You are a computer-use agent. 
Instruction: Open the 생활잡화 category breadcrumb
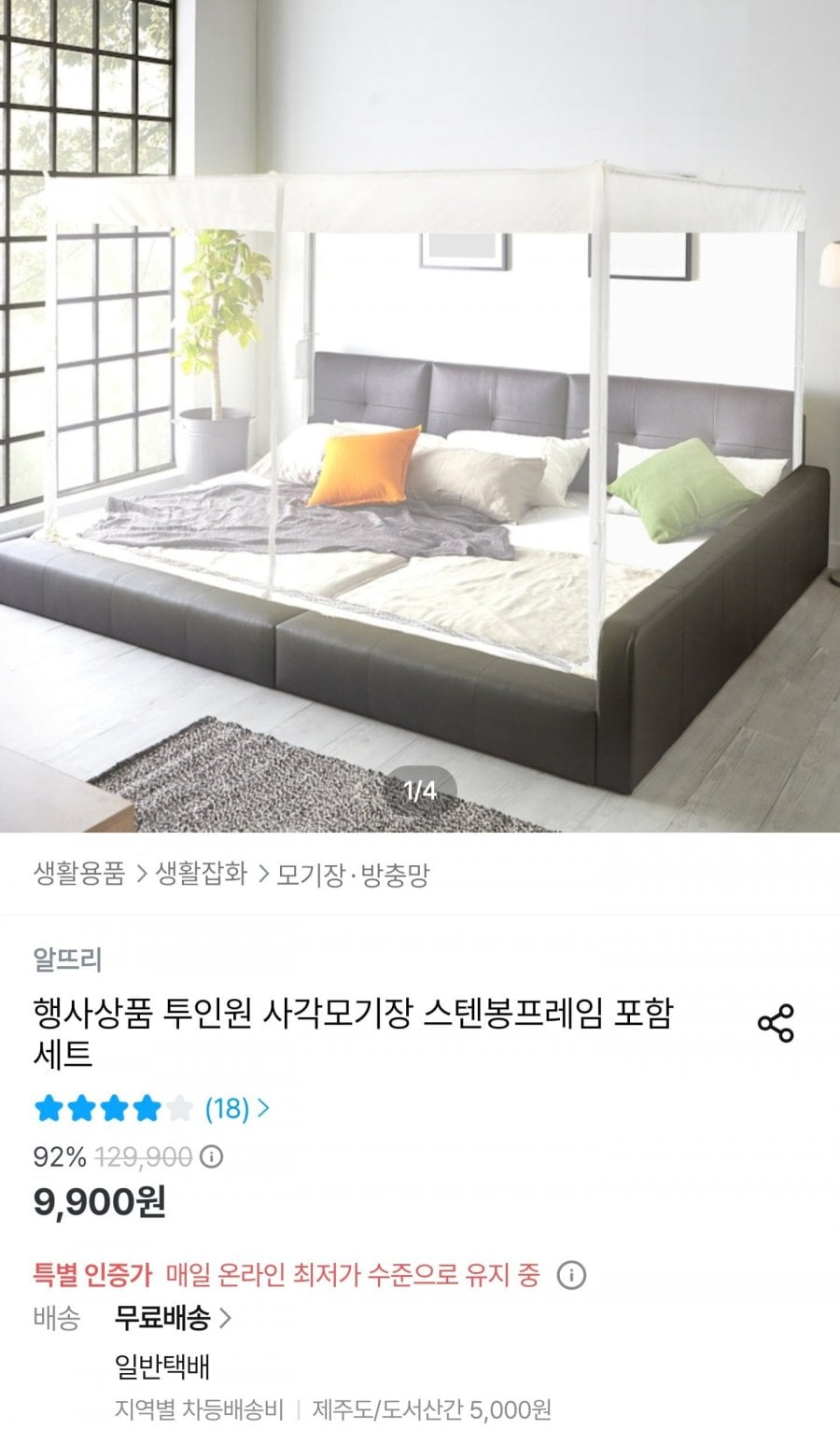click(x=202, y=874)
